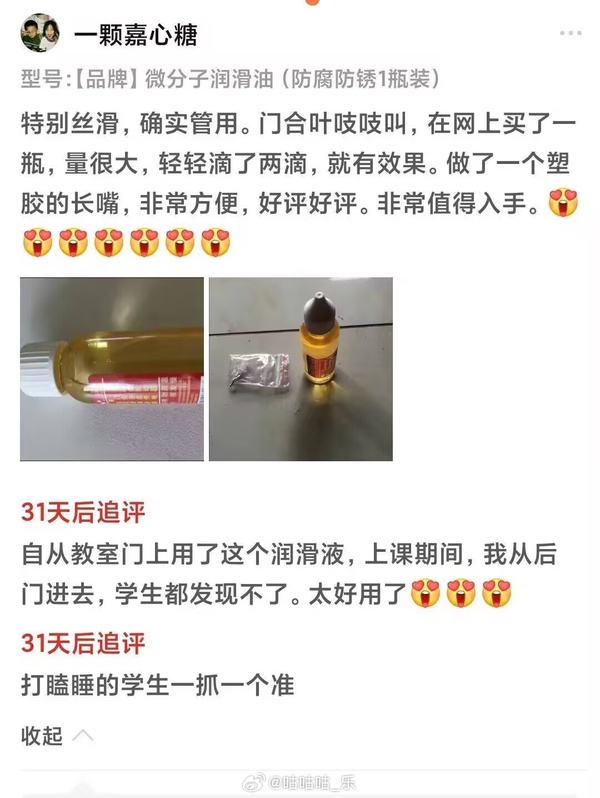This screenshot has width=600, height=798.
Task: Open the reviewer's profile picture
Action: point(40,33)
